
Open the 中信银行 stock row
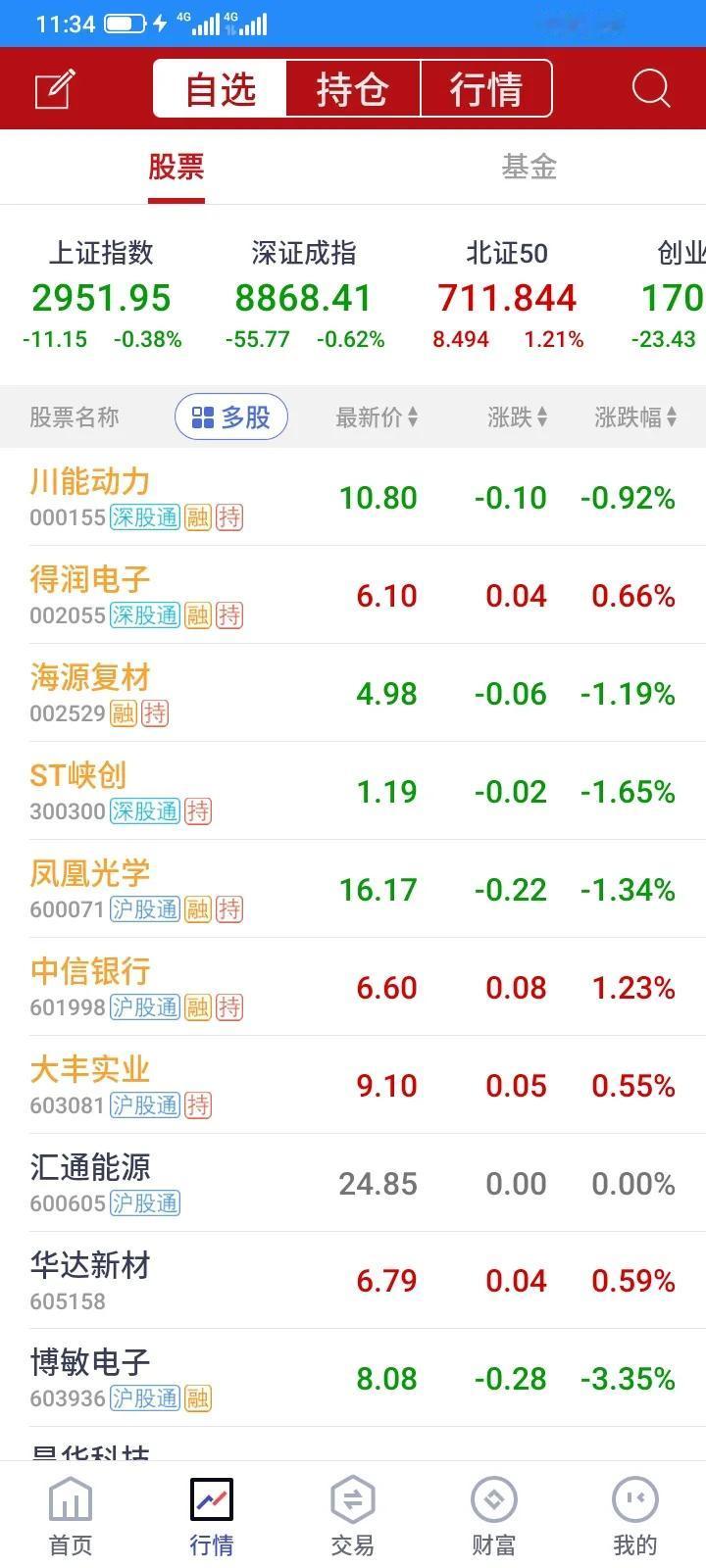coord(353,987)
